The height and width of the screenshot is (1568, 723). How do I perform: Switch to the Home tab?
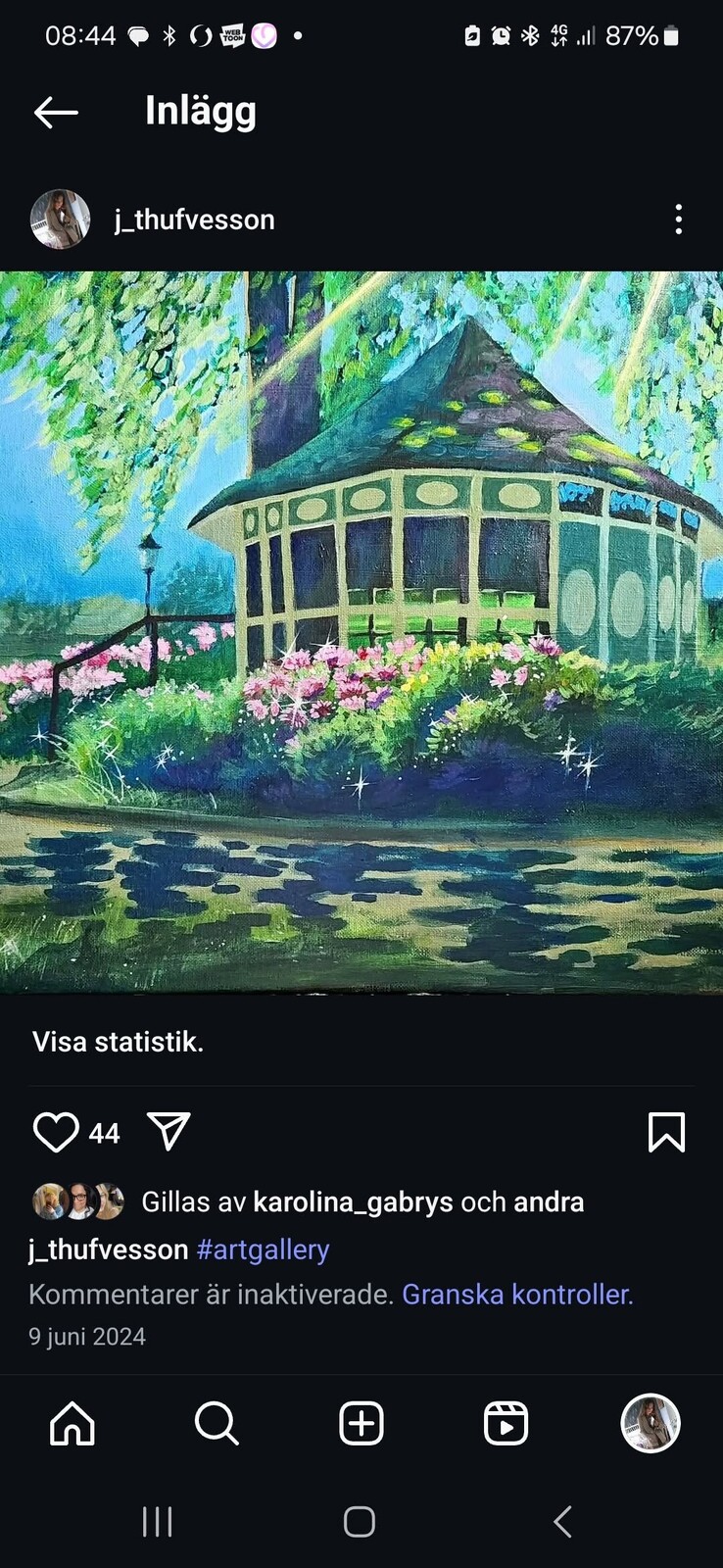point(72,1423)
